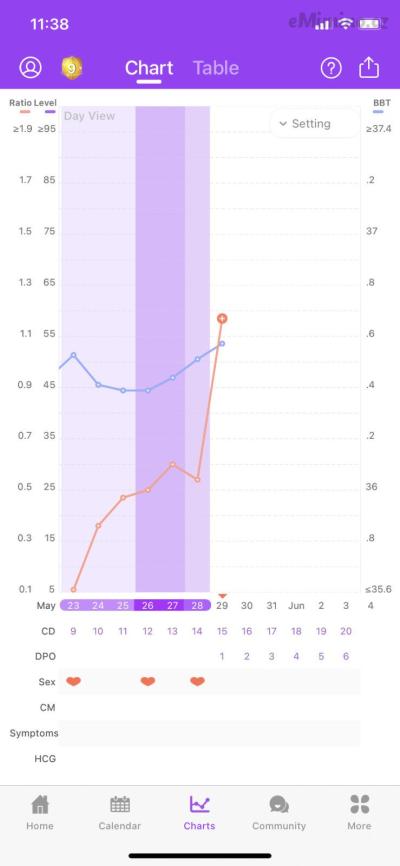The width and height of the screenshot is (400, 866).
Task: Tap the gold level 9 badge
Action: pos(72,68)
